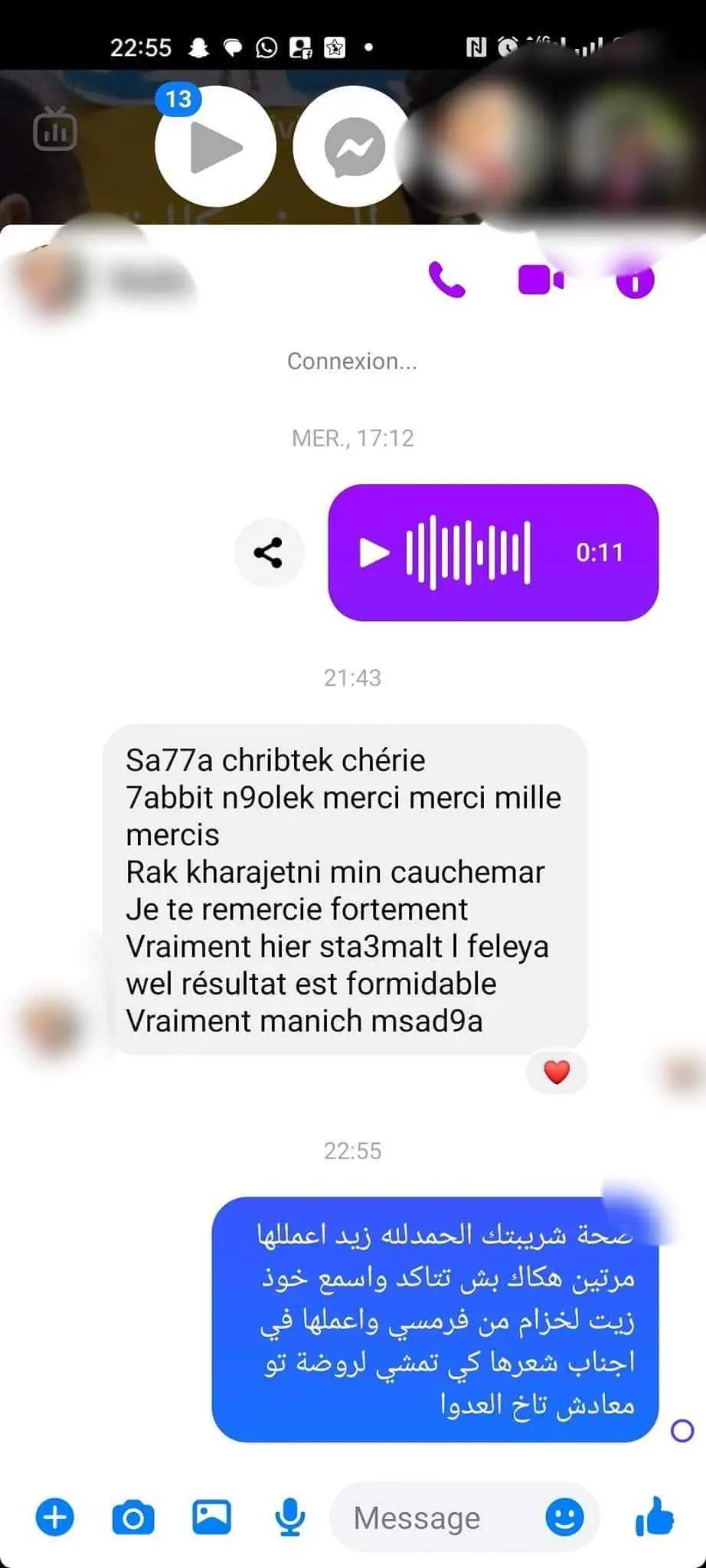Open the Messenger chat head bubble

(354, 146)
